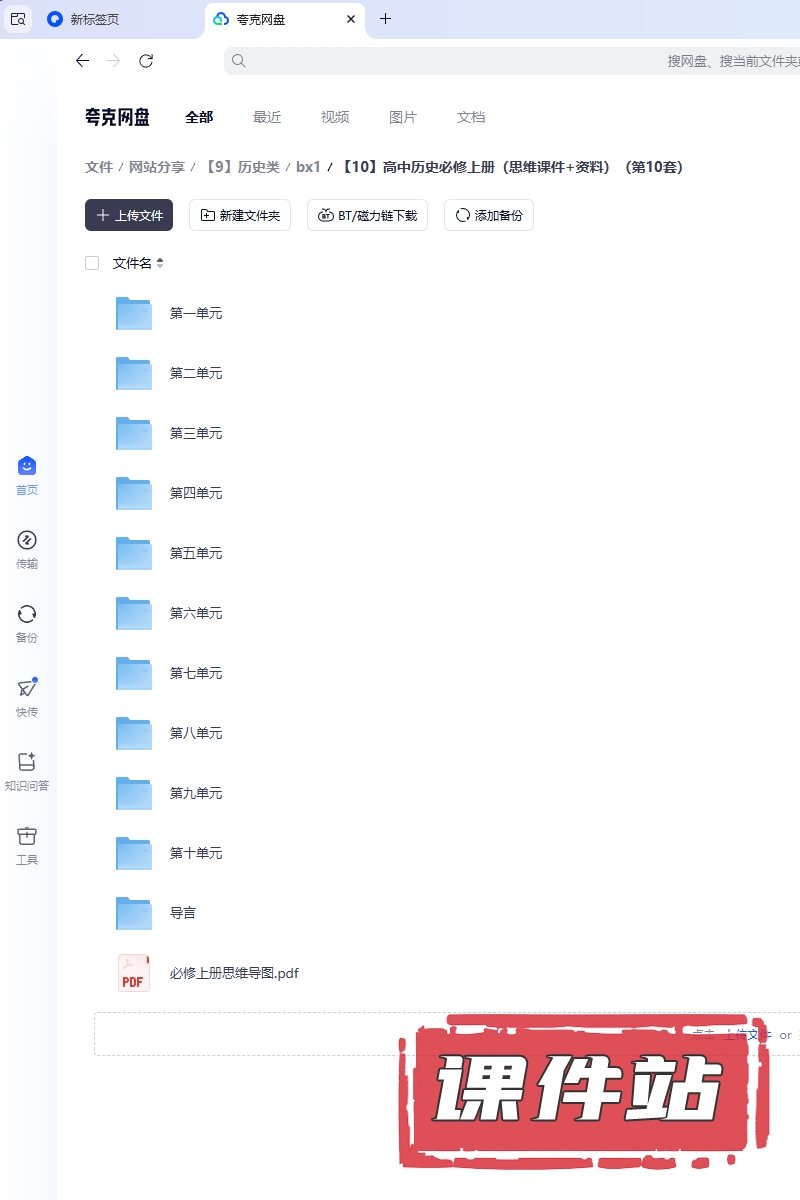Switch to the 最近 tab

[267, 117]
